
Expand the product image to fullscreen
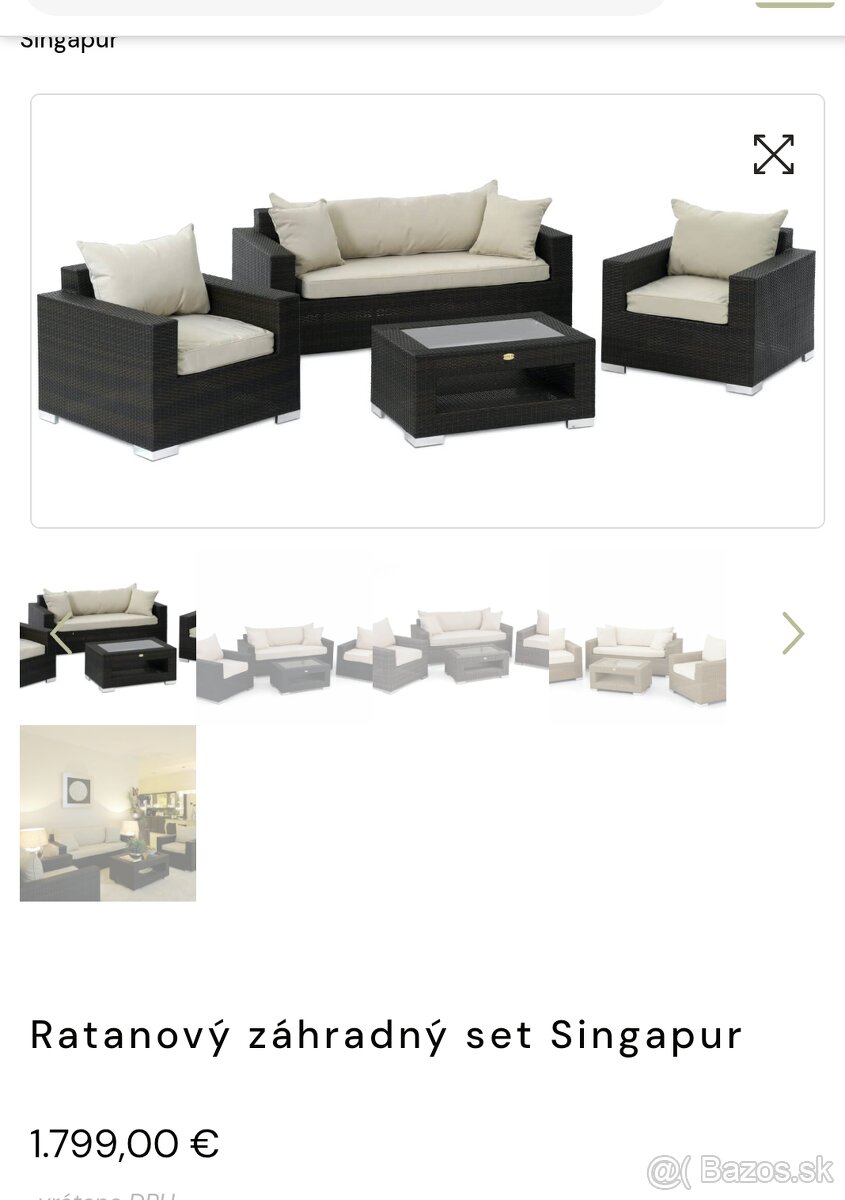click(x=773, y=154)
